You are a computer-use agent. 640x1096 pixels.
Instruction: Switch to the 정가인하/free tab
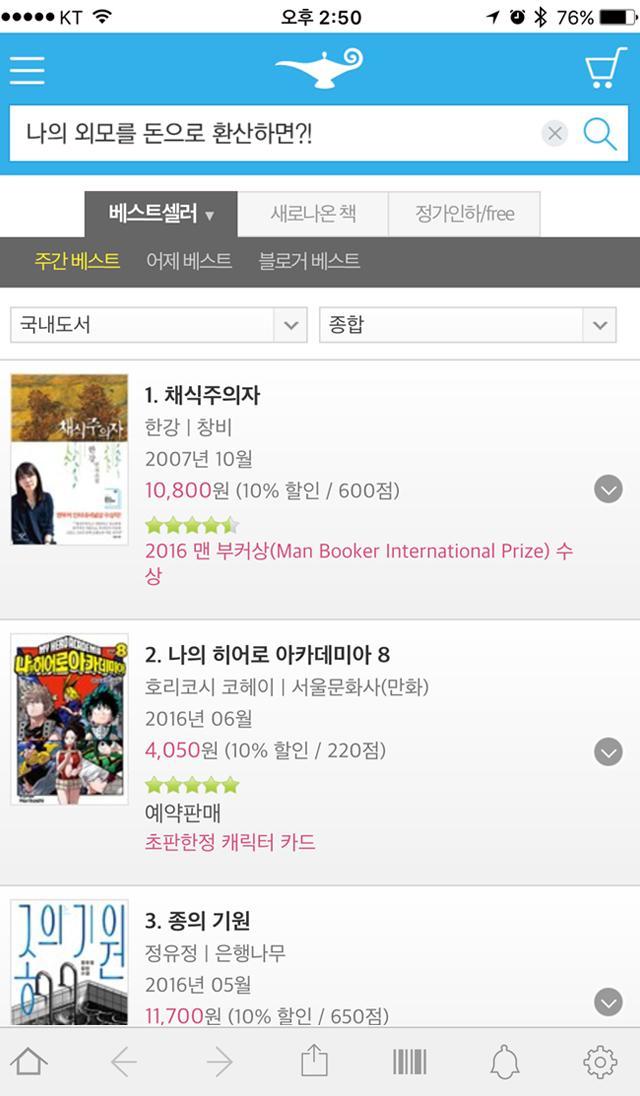(464, 214)
